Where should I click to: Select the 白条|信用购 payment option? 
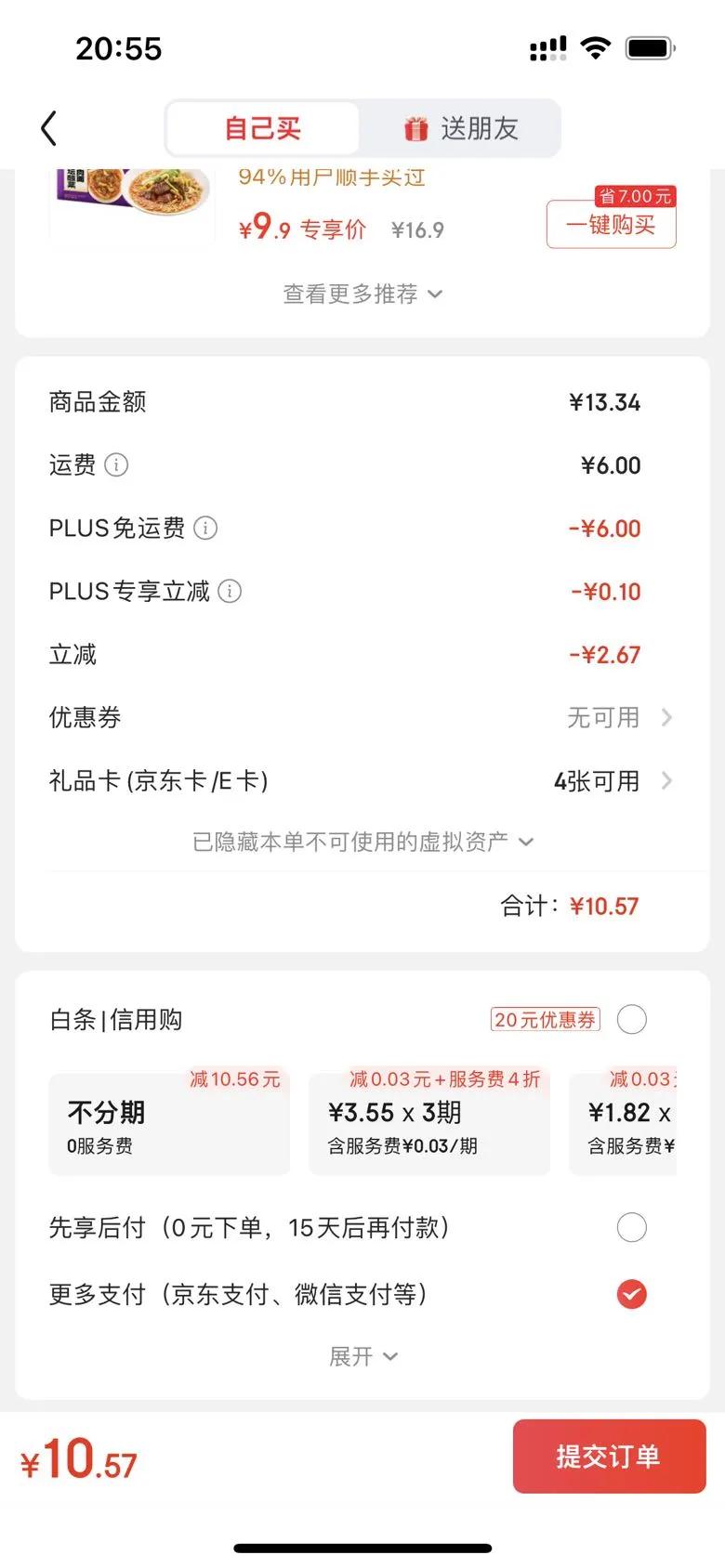point(631,1019)
